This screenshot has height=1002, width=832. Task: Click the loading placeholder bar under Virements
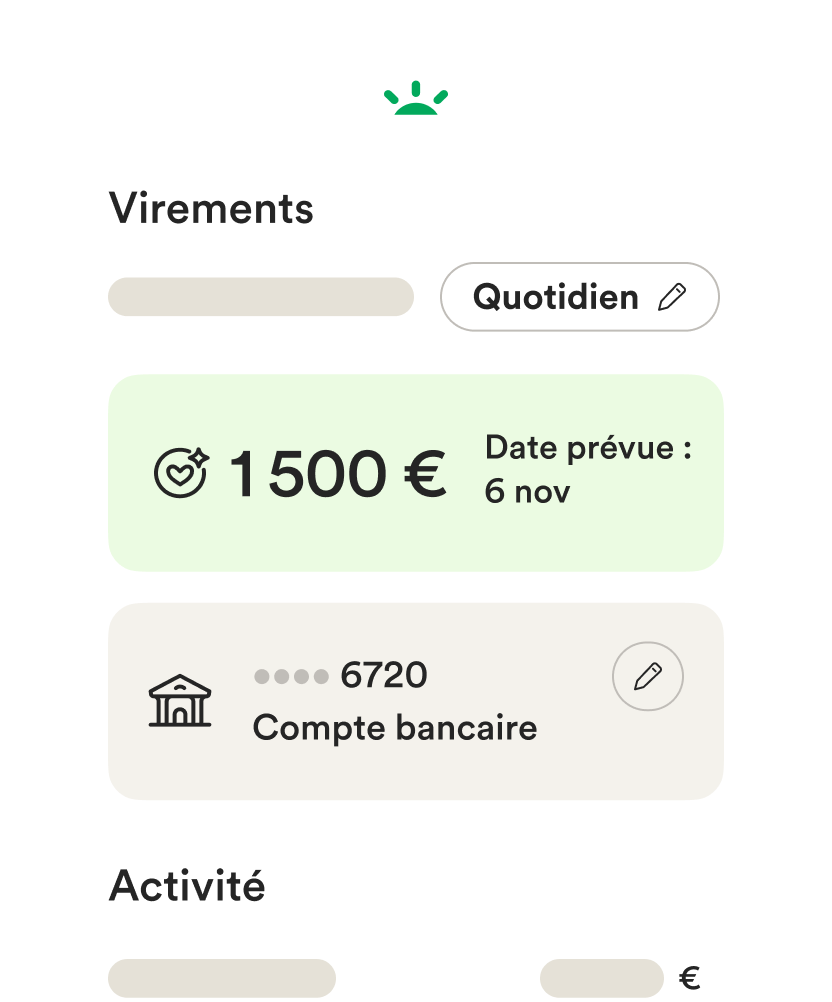click(261, 296)
